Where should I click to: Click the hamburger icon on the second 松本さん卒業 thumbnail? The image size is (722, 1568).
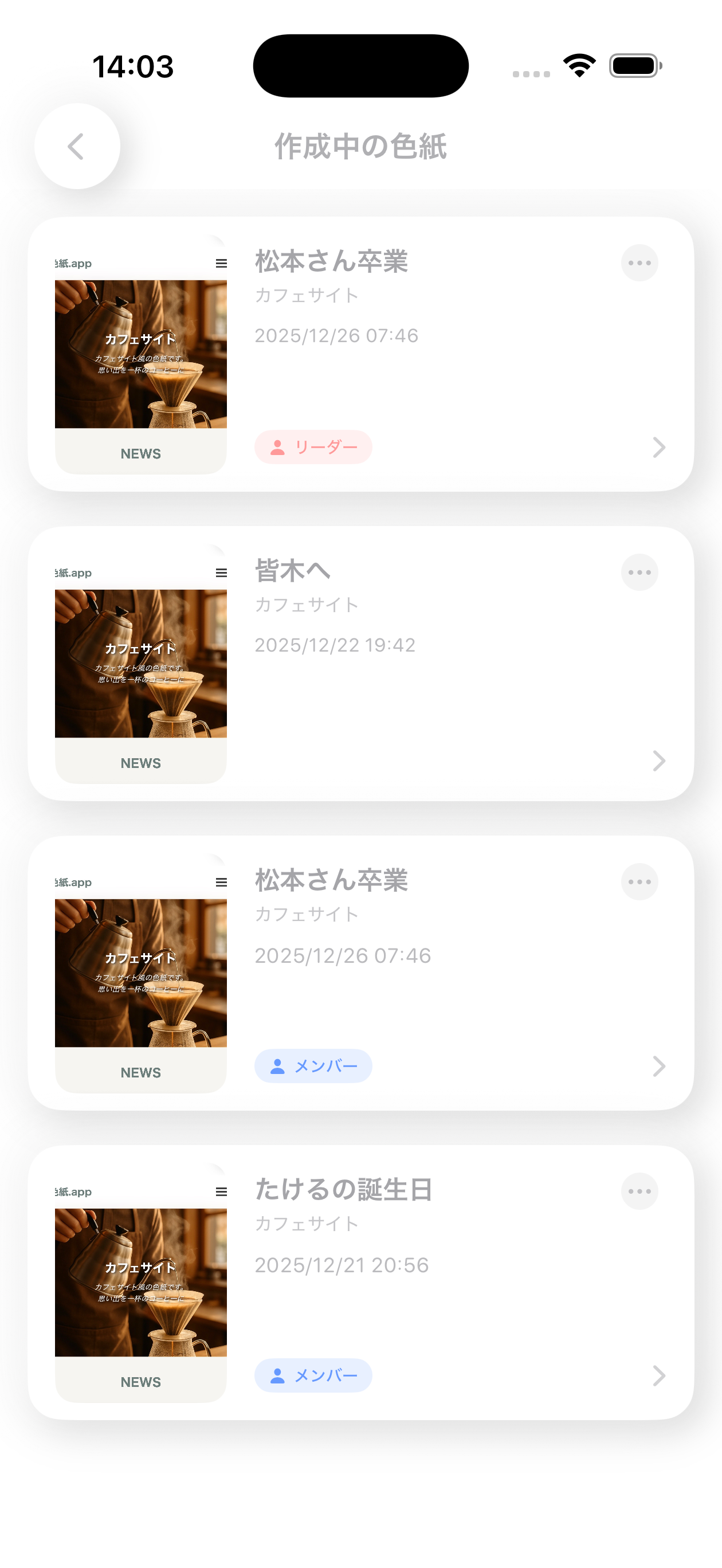(221, 882)
